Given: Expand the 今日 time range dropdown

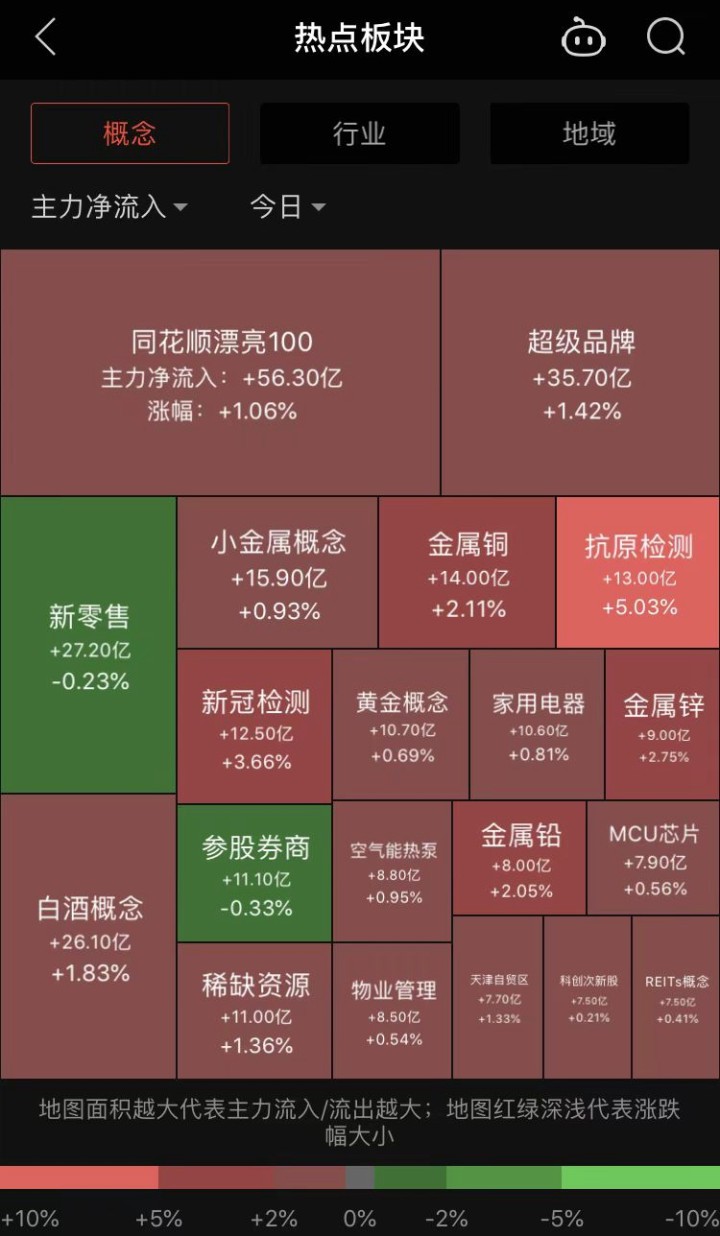Looking at the screenshot, I should click(x=287, y=207).
